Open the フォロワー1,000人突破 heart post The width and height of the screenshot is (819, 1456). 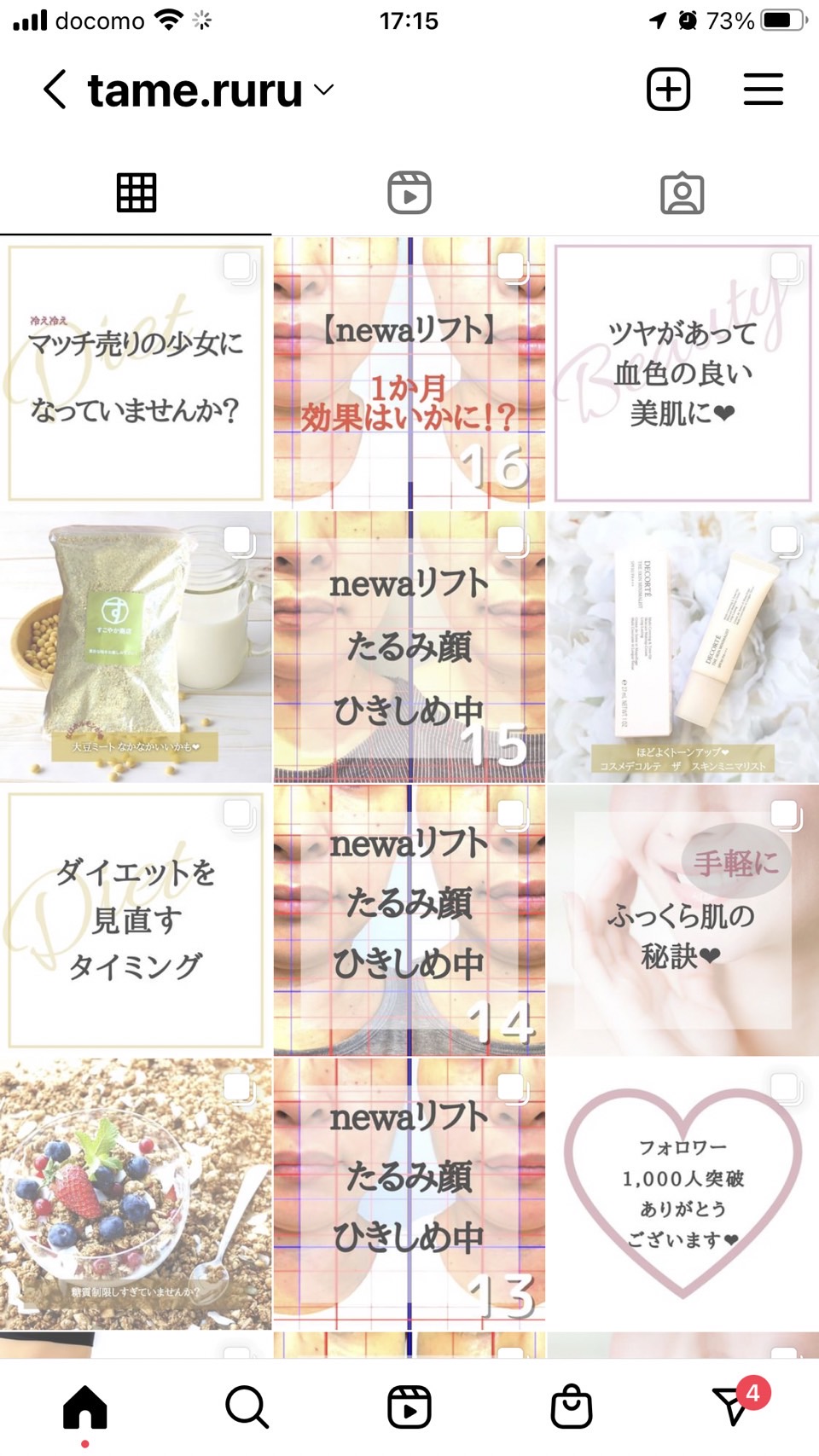(683, 1194)
